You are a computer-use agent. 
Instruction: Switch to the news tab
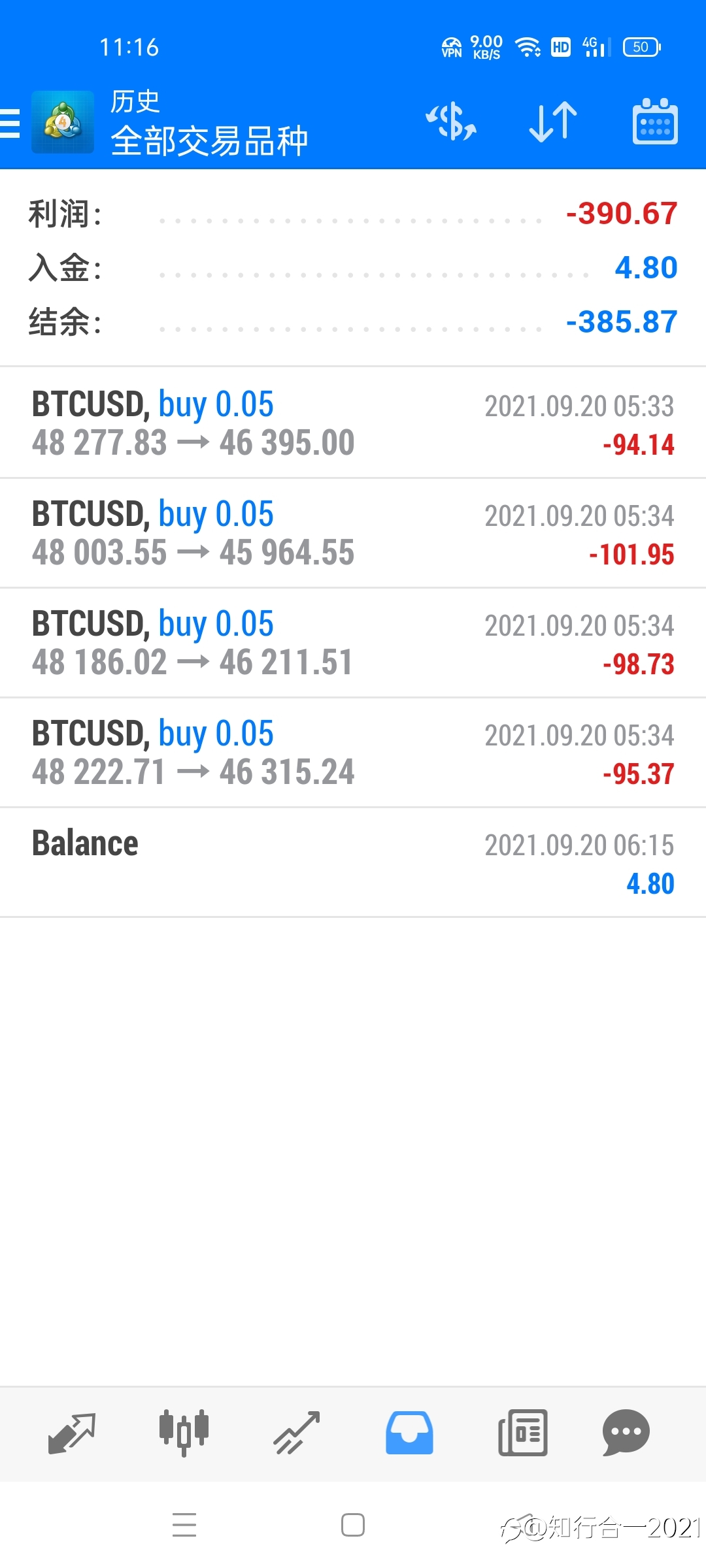523,1433
